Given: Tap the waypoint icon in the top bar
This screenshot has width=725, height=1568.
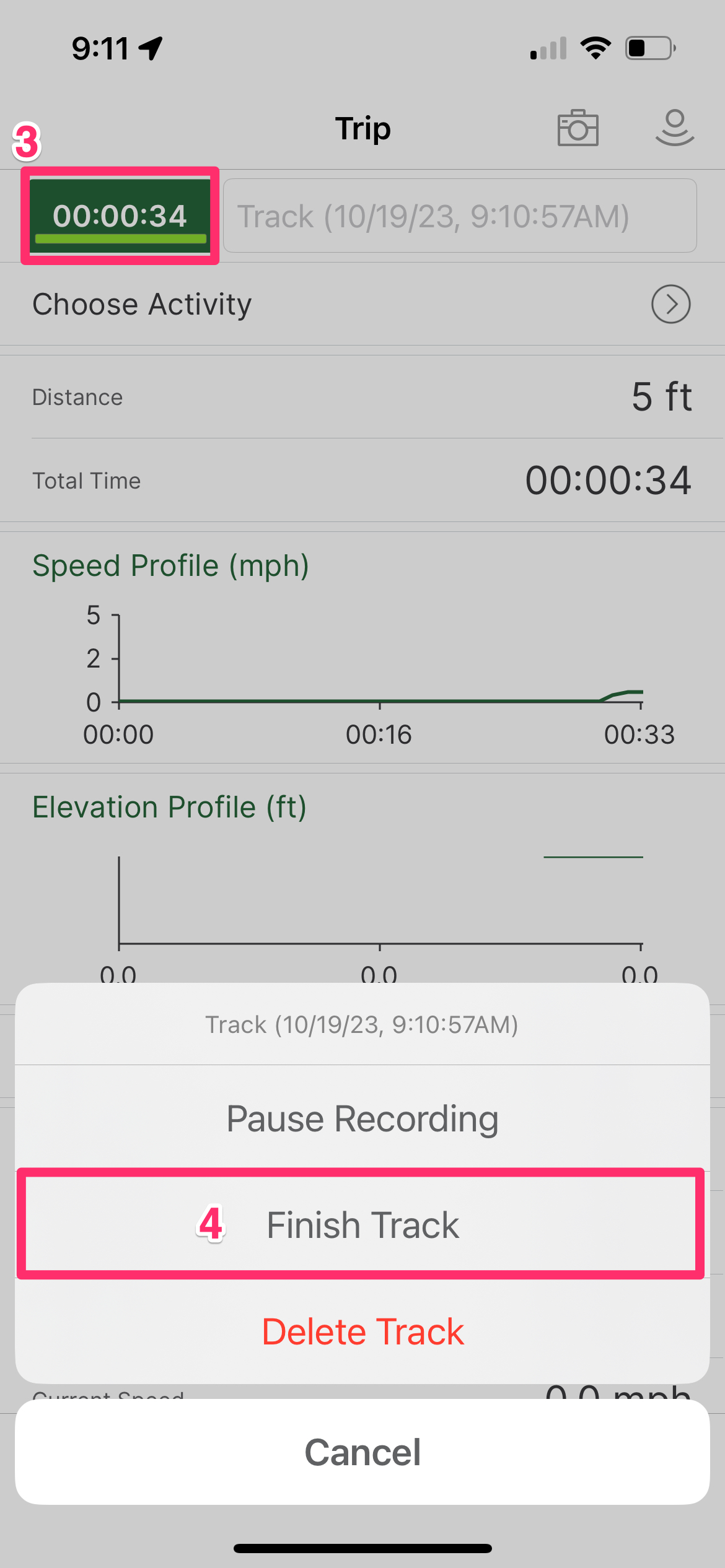Looking at the screenshot, I should [675, 128].
